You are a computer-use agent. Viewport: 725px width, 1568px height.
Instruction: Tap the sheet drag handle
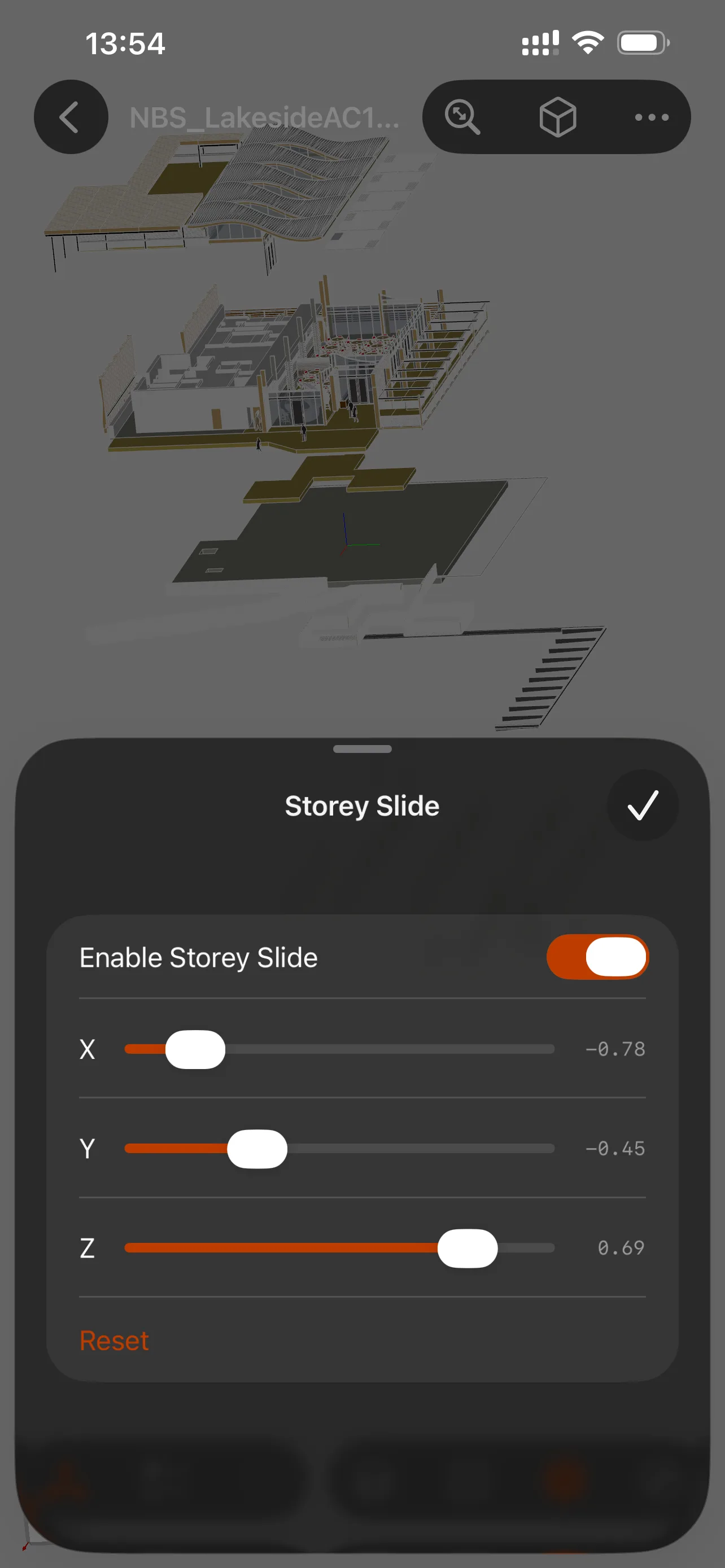[362, 748]
